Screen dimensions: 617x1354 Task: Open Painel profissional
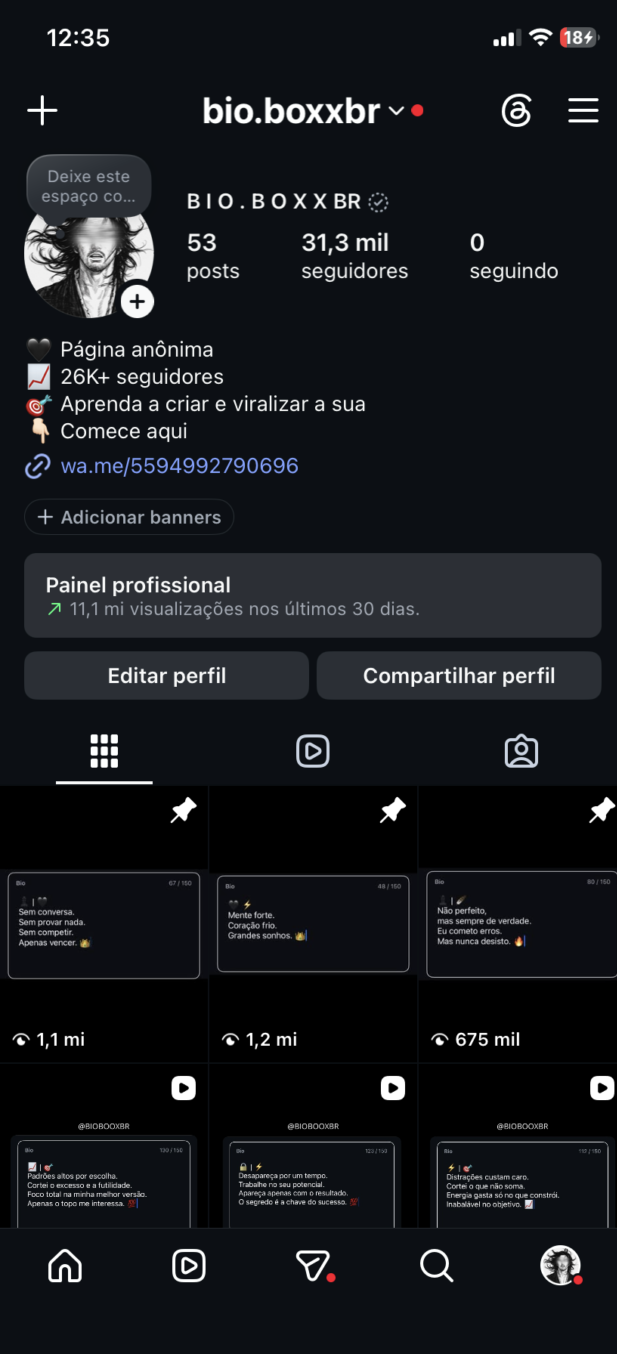(x=313, y=596)
